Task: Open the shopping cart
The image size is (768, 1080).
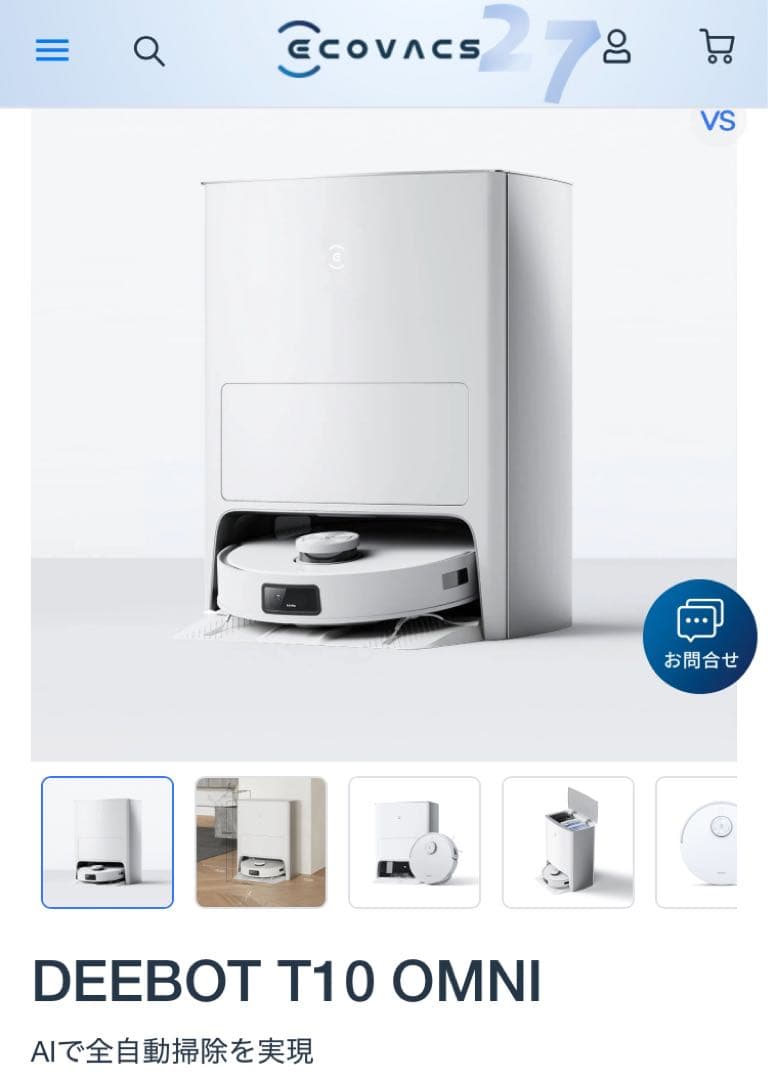Action: [717, 47]
